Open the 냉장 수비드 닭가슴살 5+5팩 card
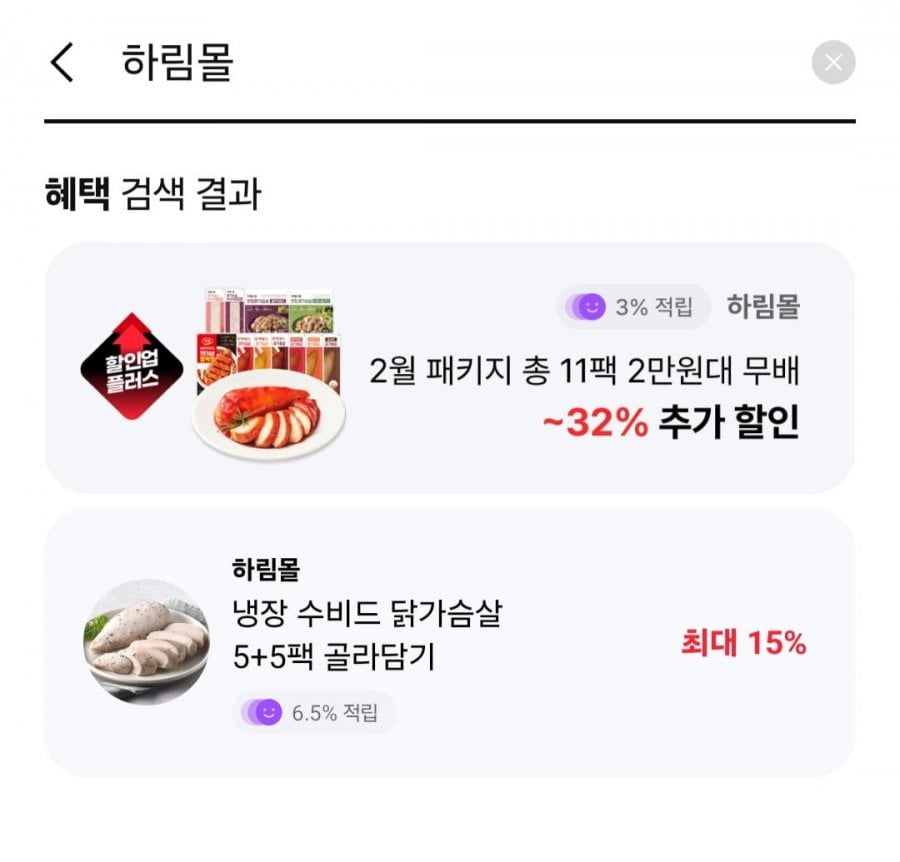 (450, 642)
